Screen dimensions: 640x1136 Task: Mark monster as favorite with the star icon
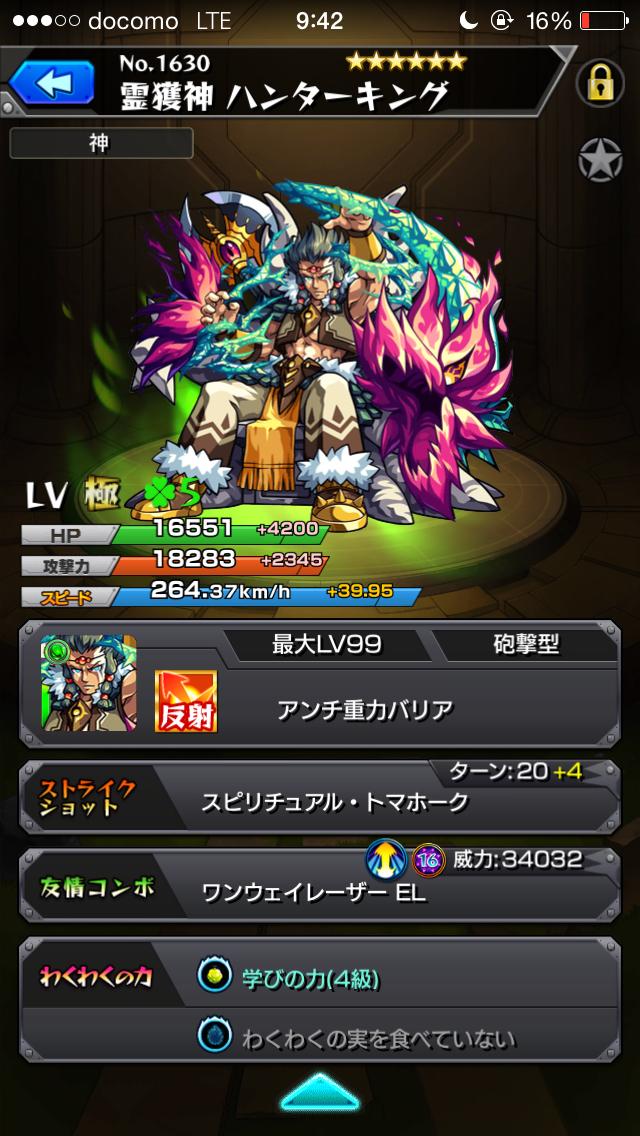(x=600, y=161)
